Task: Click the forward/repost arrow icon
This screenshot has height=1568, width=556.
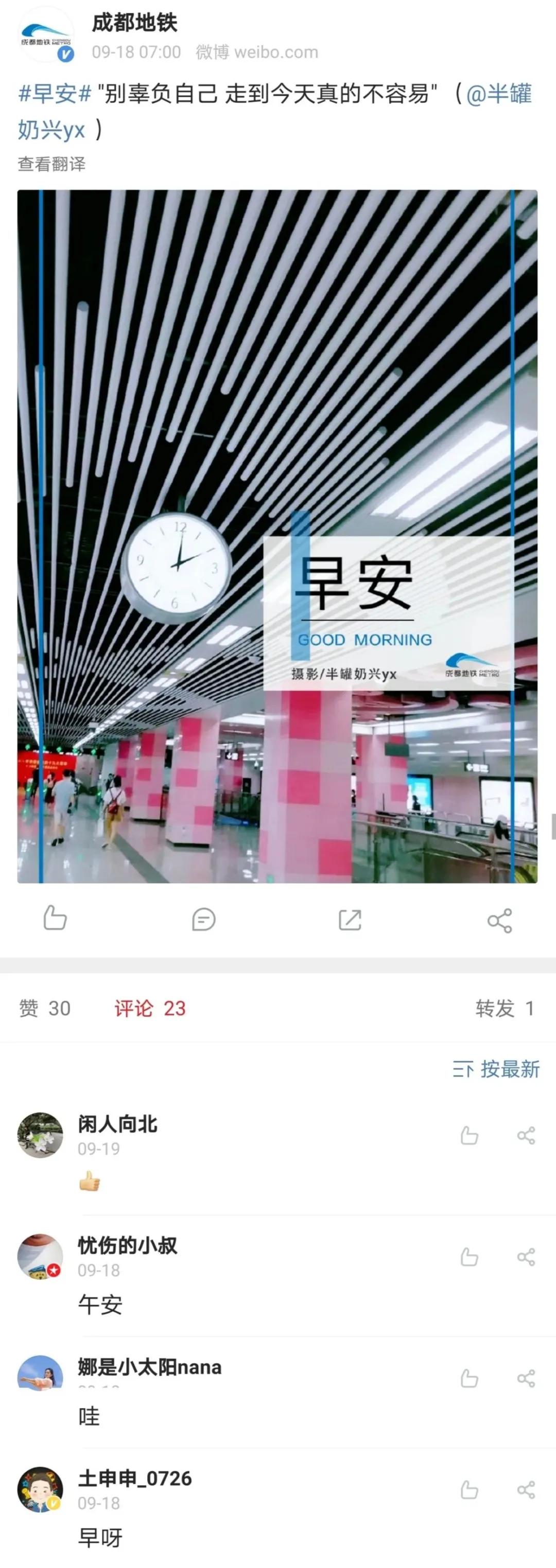Action: pos(350,919)
